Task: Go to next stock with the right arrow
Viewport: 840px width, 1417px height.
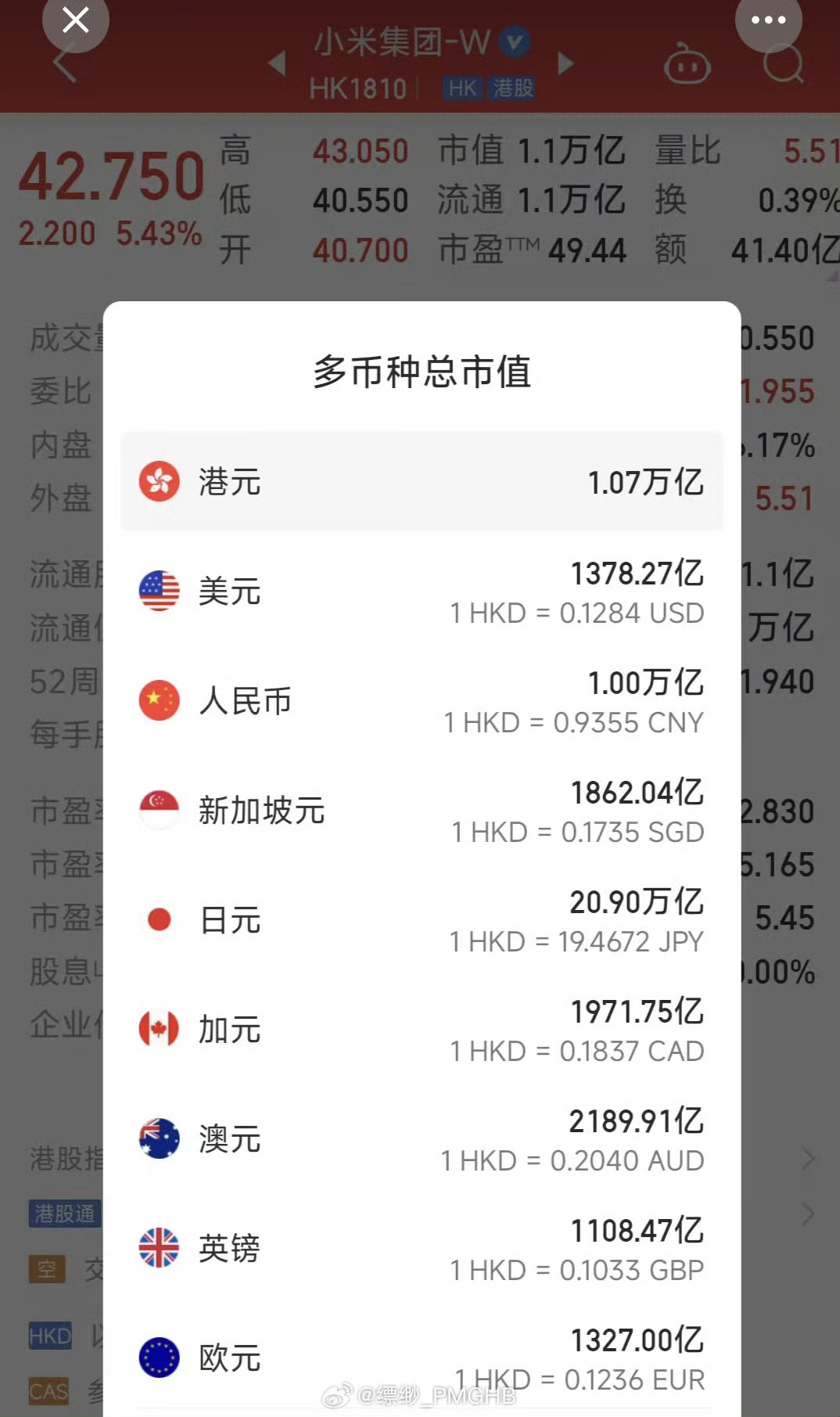Action: (568, 64)
